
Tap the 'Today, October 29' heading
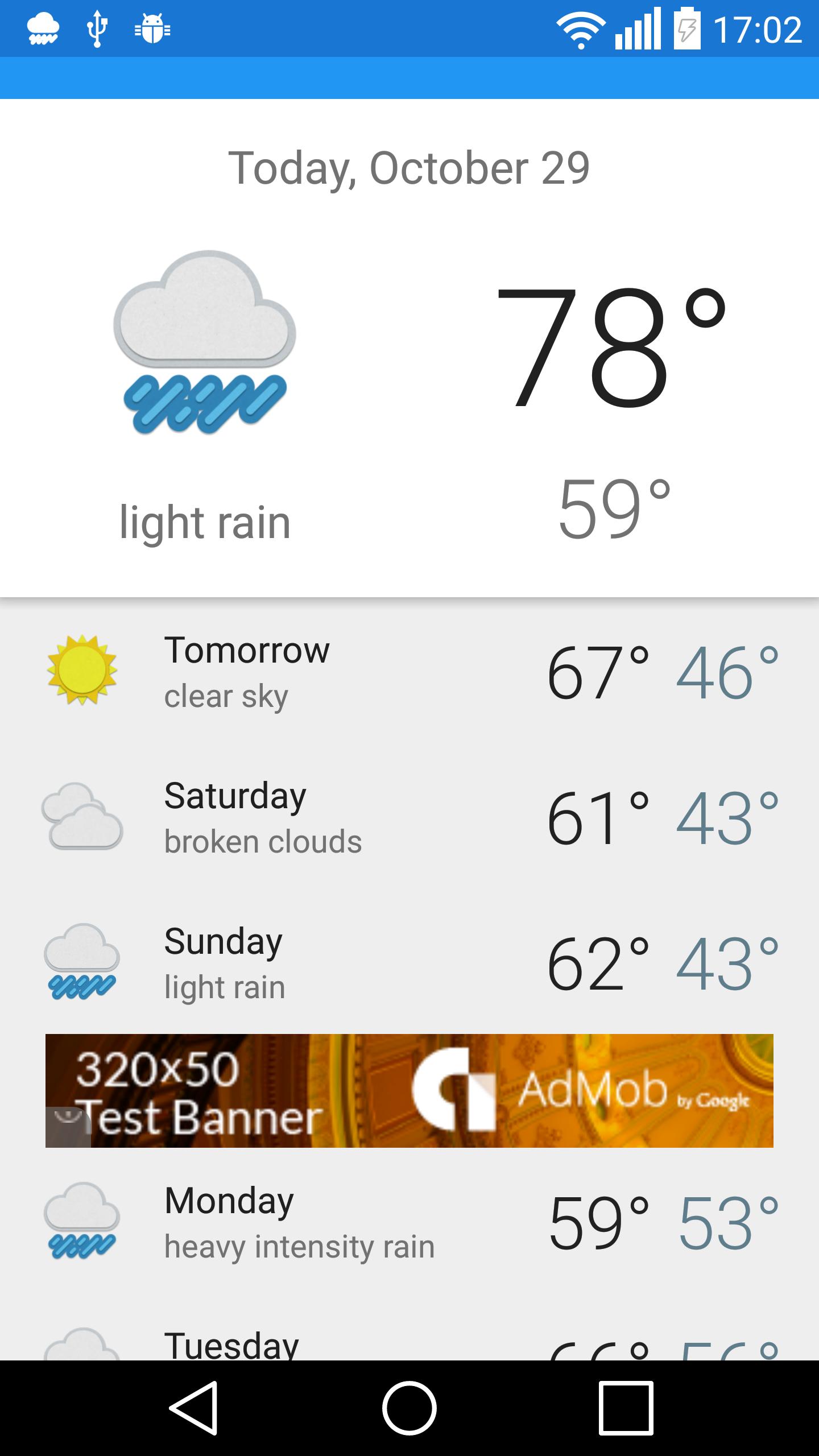(x=408, y=168)
